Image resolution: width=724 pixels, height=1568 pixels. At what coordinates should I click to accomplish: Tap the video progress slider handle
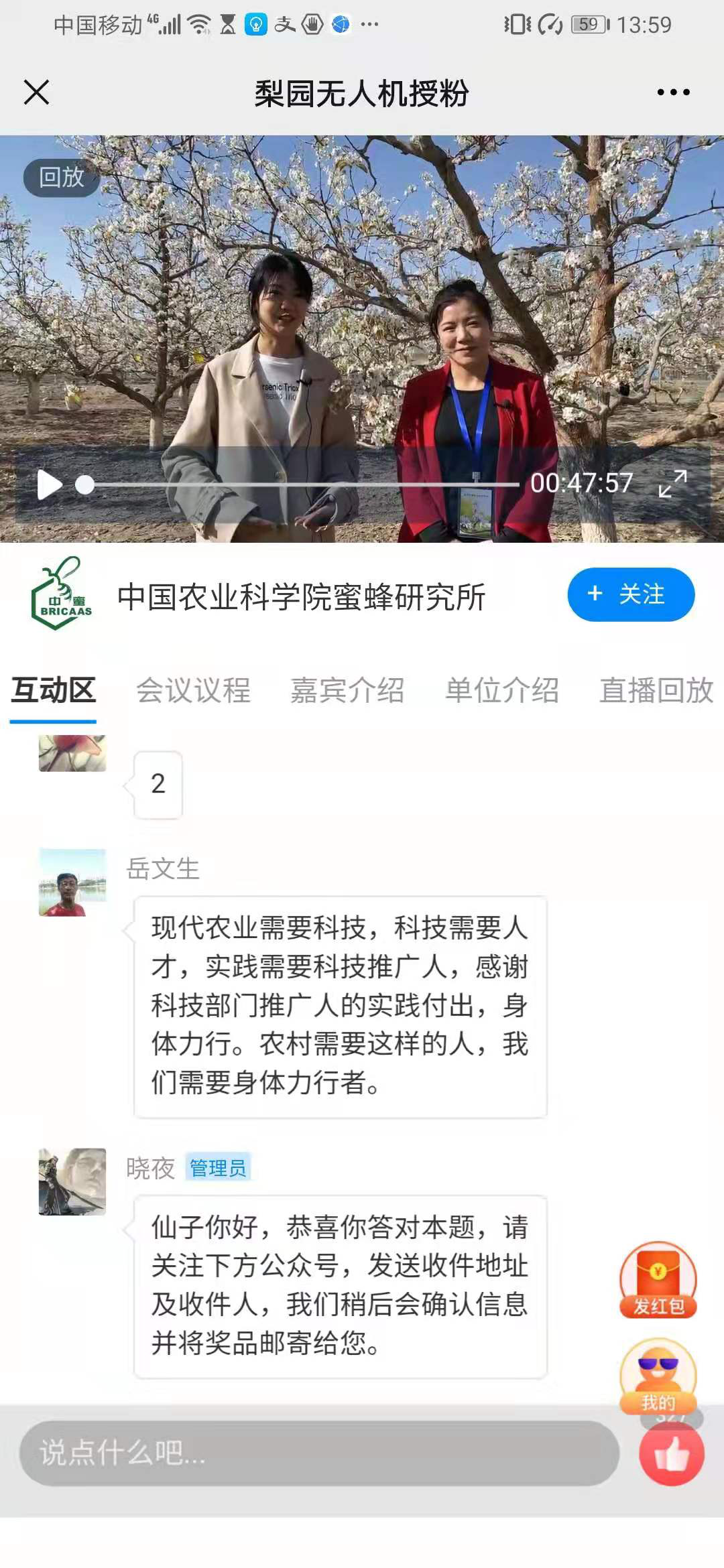tap(84, 484)
